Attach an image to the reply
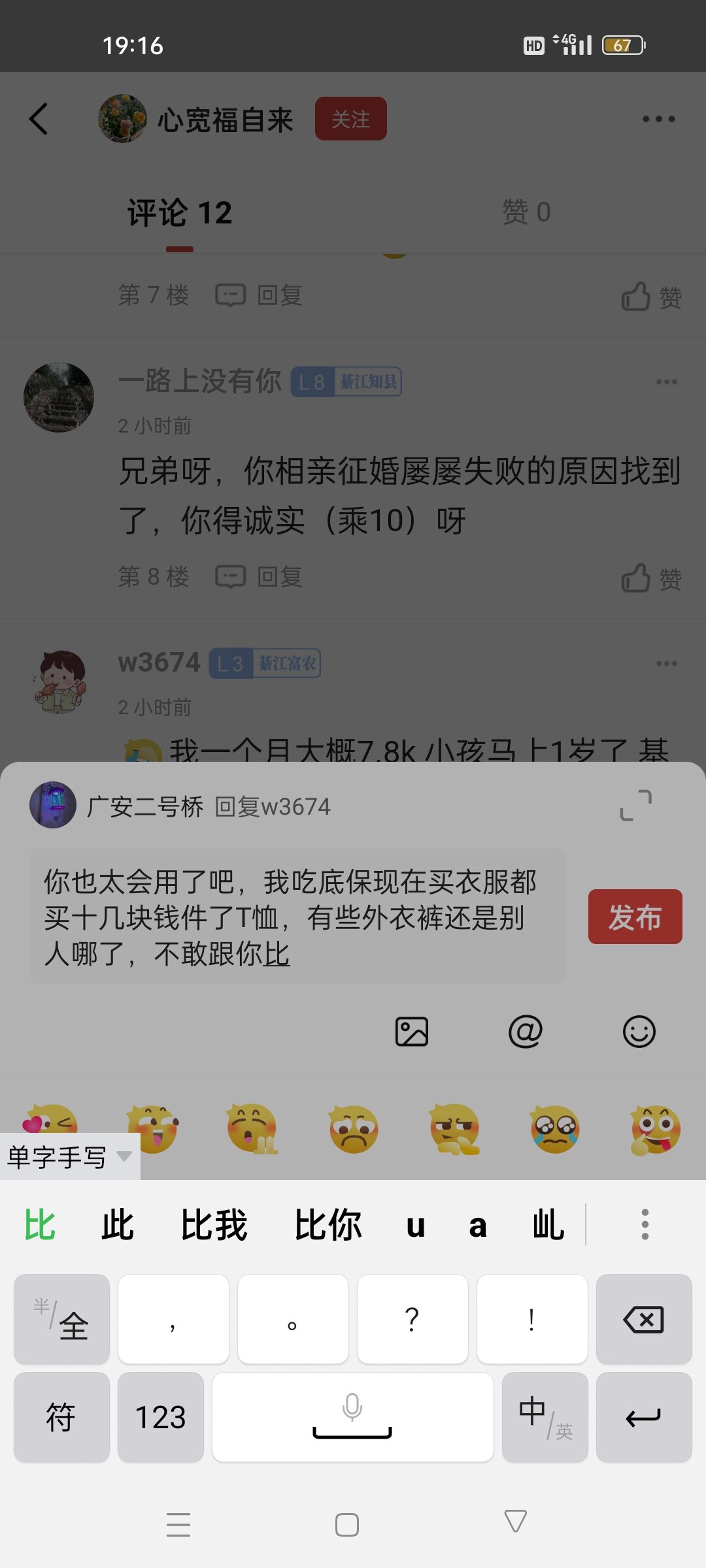This screenshot has width=706, height=1568. (x=412, y=1032)
